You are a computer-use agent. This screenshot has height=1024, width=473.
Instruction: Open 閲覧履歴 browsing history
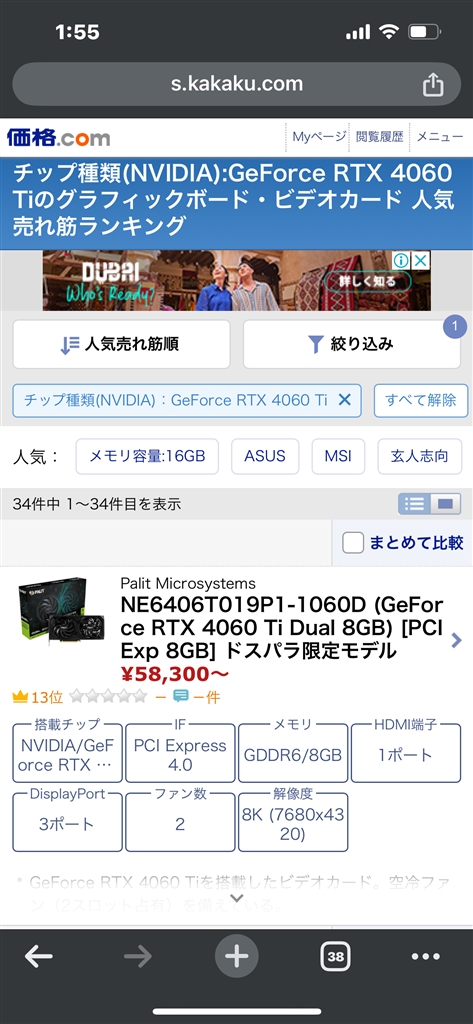pos(380,137)
